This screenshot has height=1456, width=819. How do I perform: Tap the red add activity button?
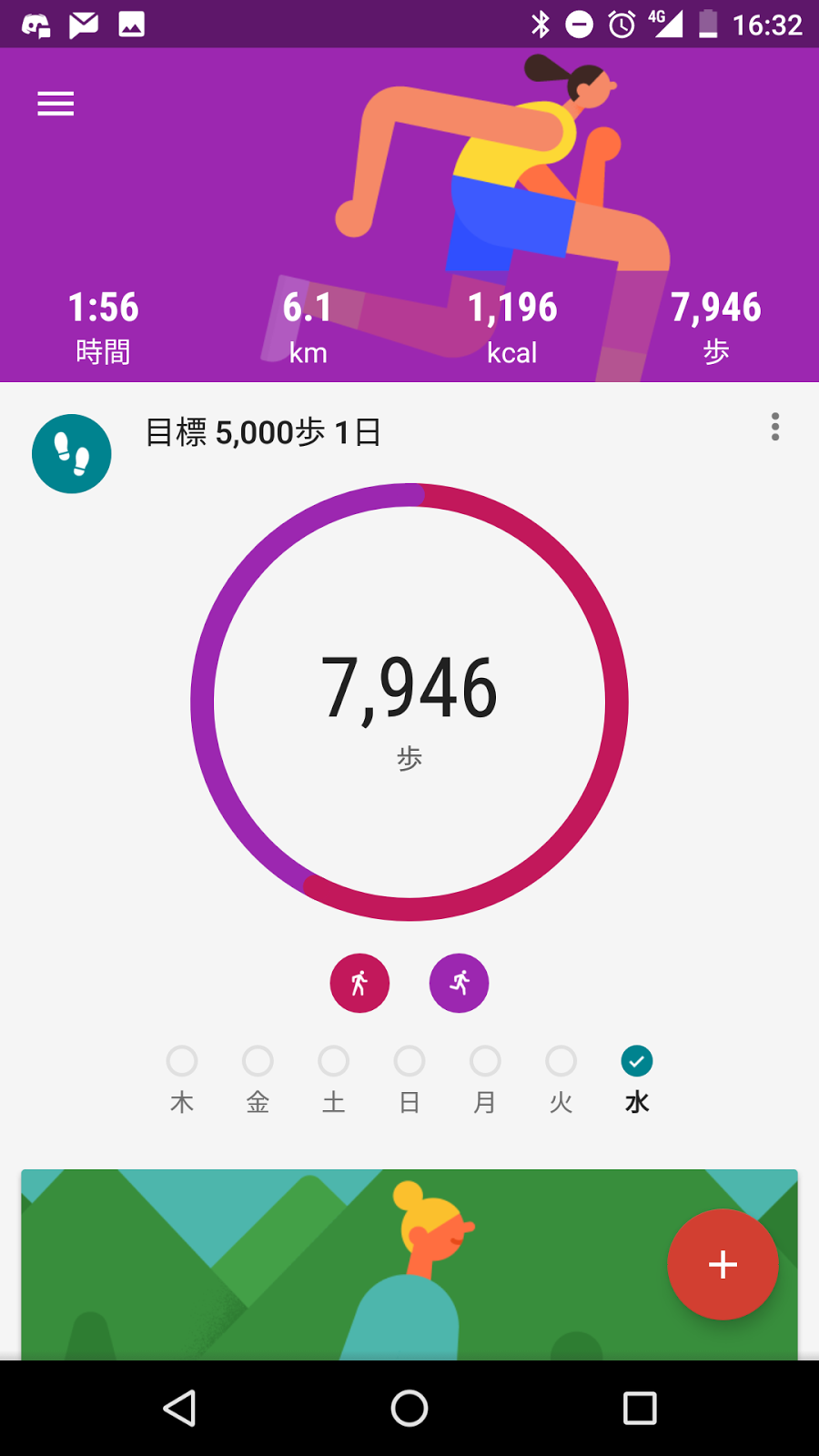pyautogui.click(x=723, y=1264)
